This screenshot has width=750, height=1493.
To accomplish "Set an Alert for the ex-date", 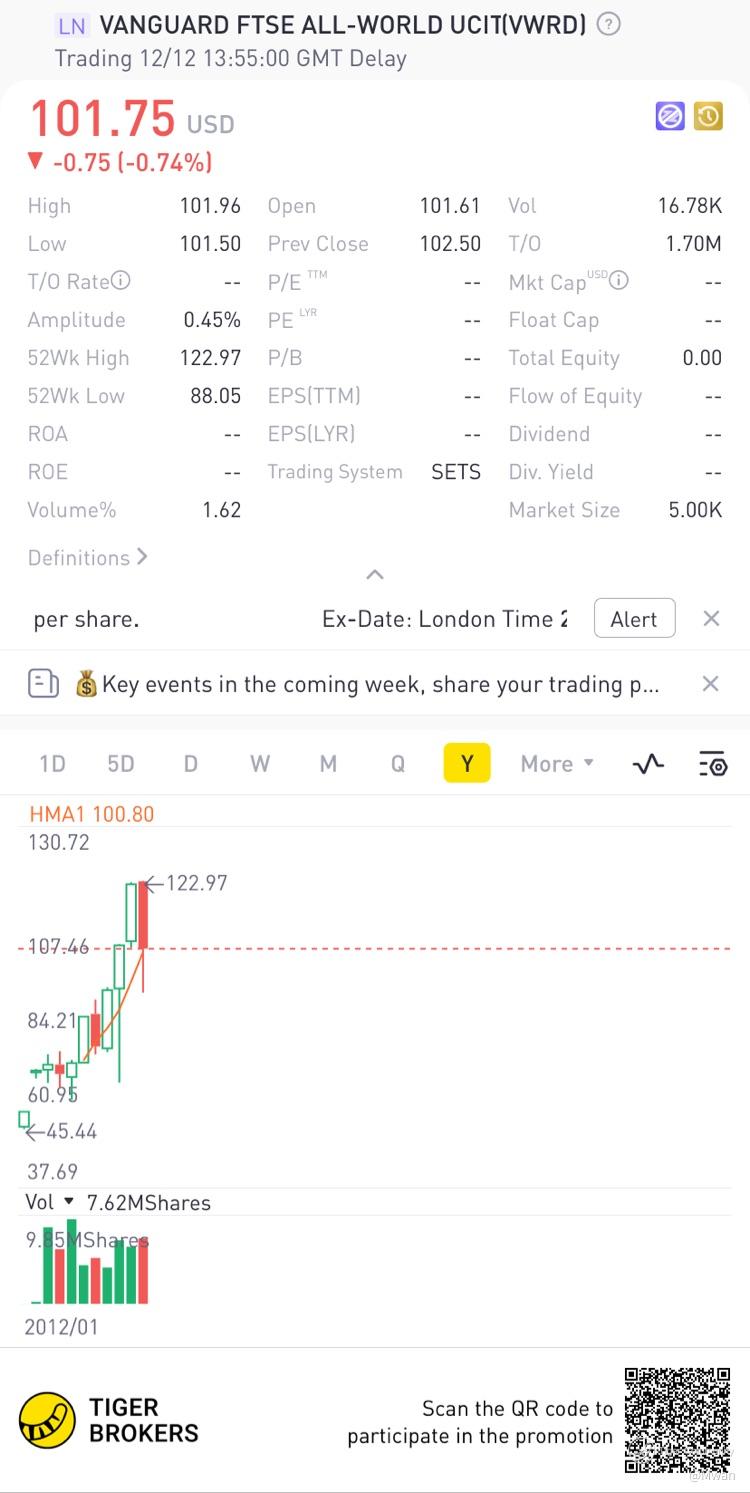I will point(634,619).
